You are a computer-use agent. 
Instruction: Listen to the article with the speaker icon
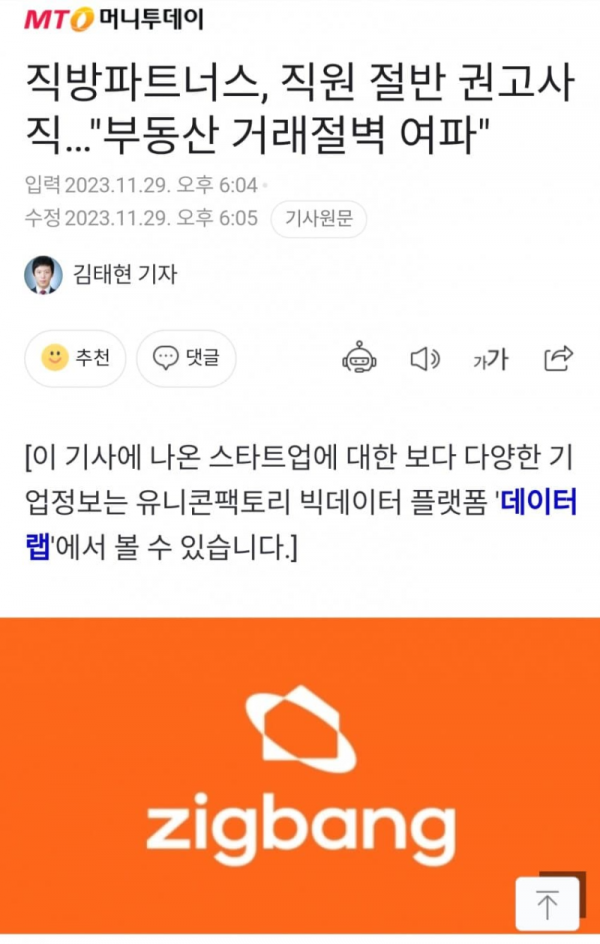click(x=425, y=358)
